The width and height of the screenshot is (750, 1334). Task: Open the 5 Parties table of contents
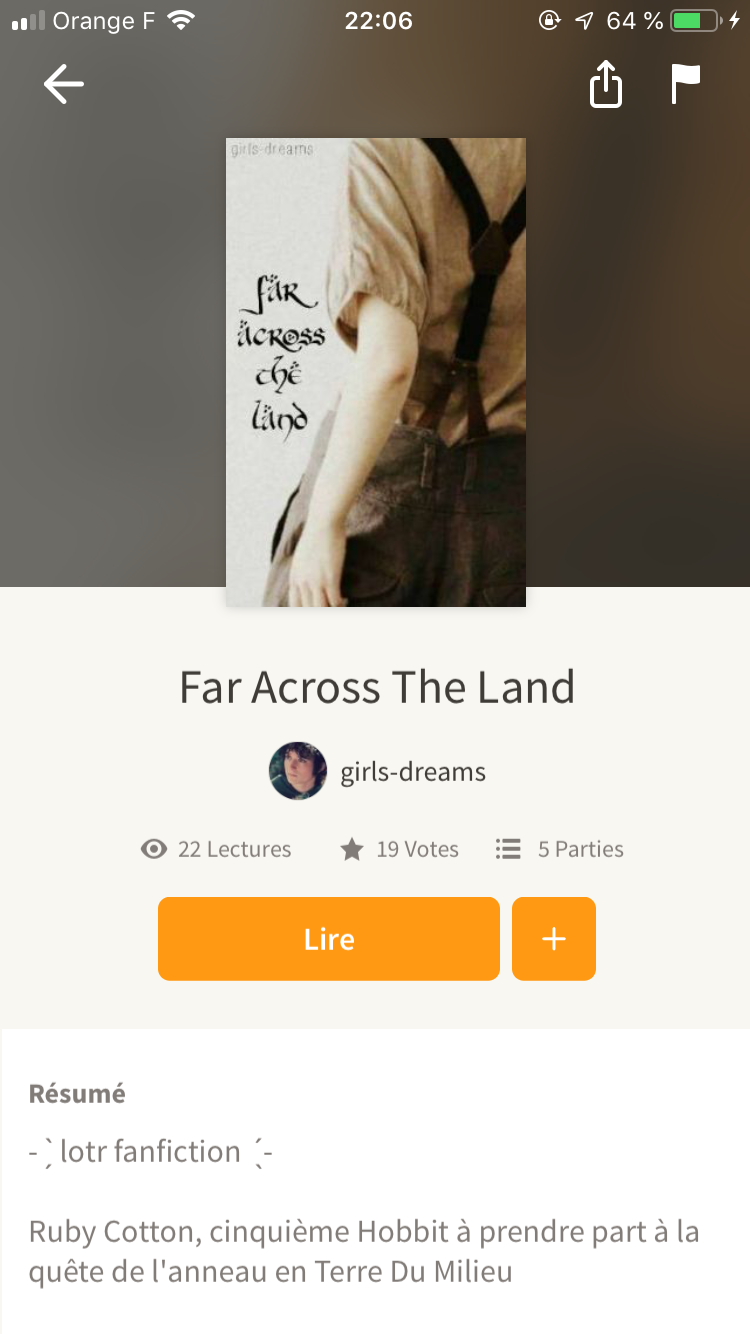[x=560, y=849]
